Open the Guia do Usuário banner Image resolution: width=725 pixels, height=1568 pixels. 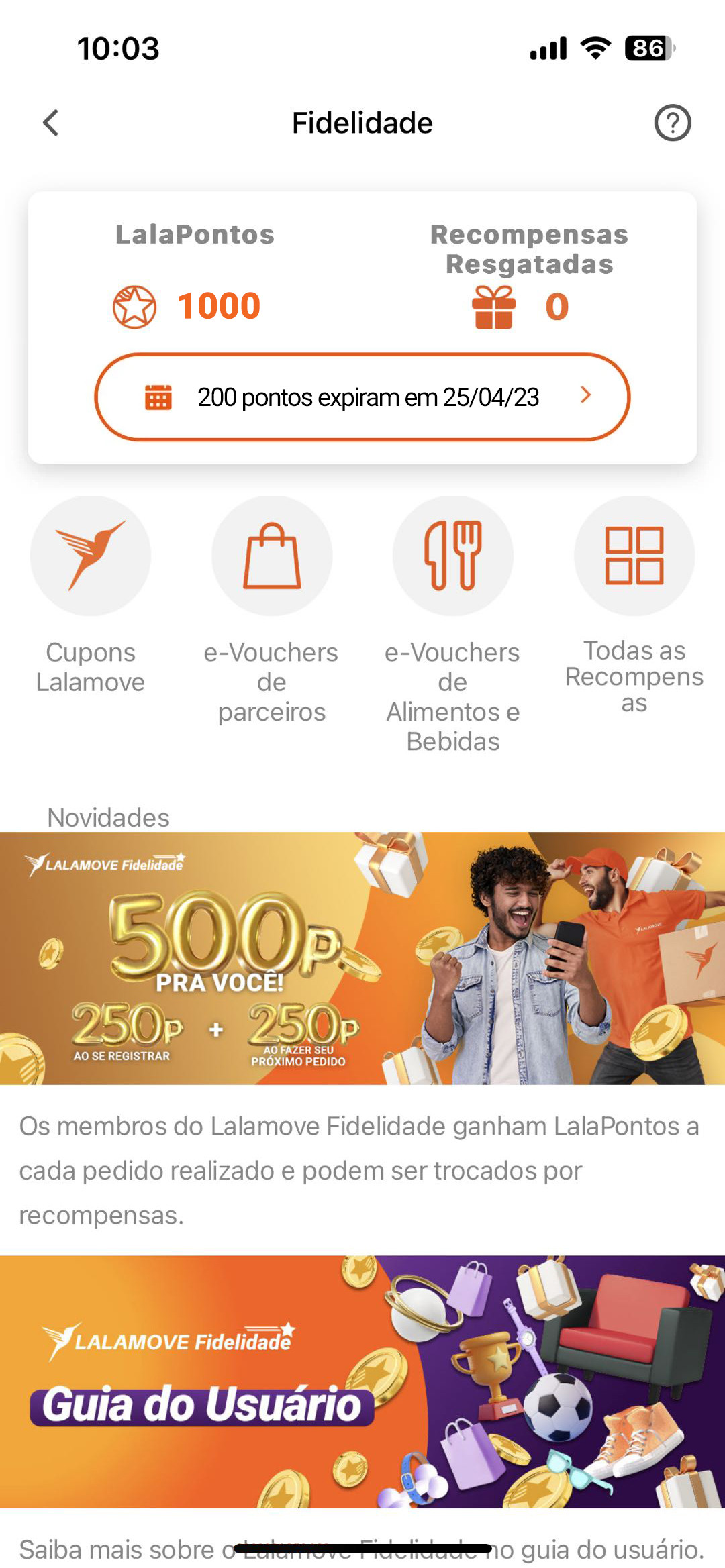[x=362, y=1381]
